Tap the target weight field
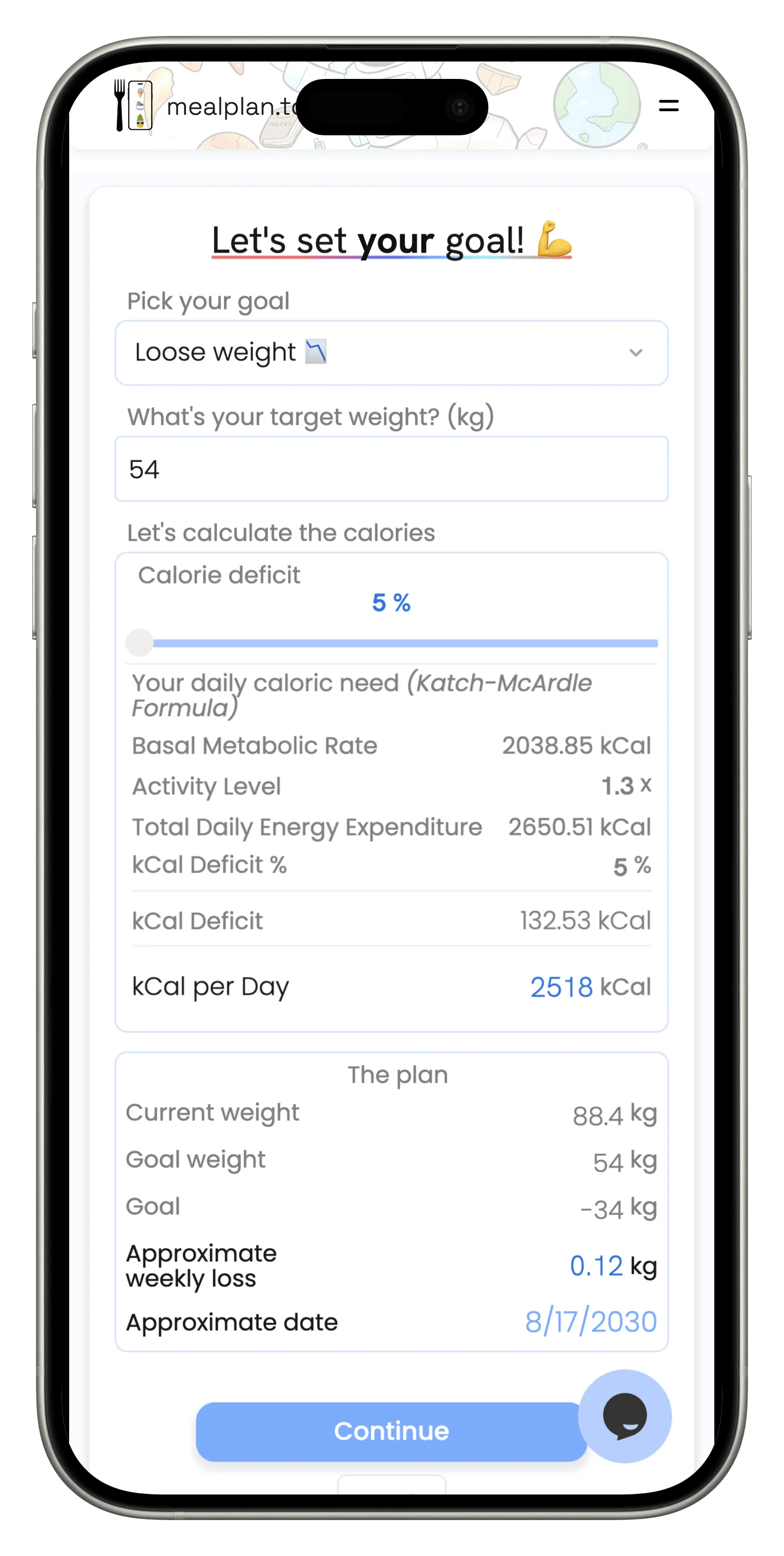The height and width of the screenshot is (1556, 784). point(391,469)
